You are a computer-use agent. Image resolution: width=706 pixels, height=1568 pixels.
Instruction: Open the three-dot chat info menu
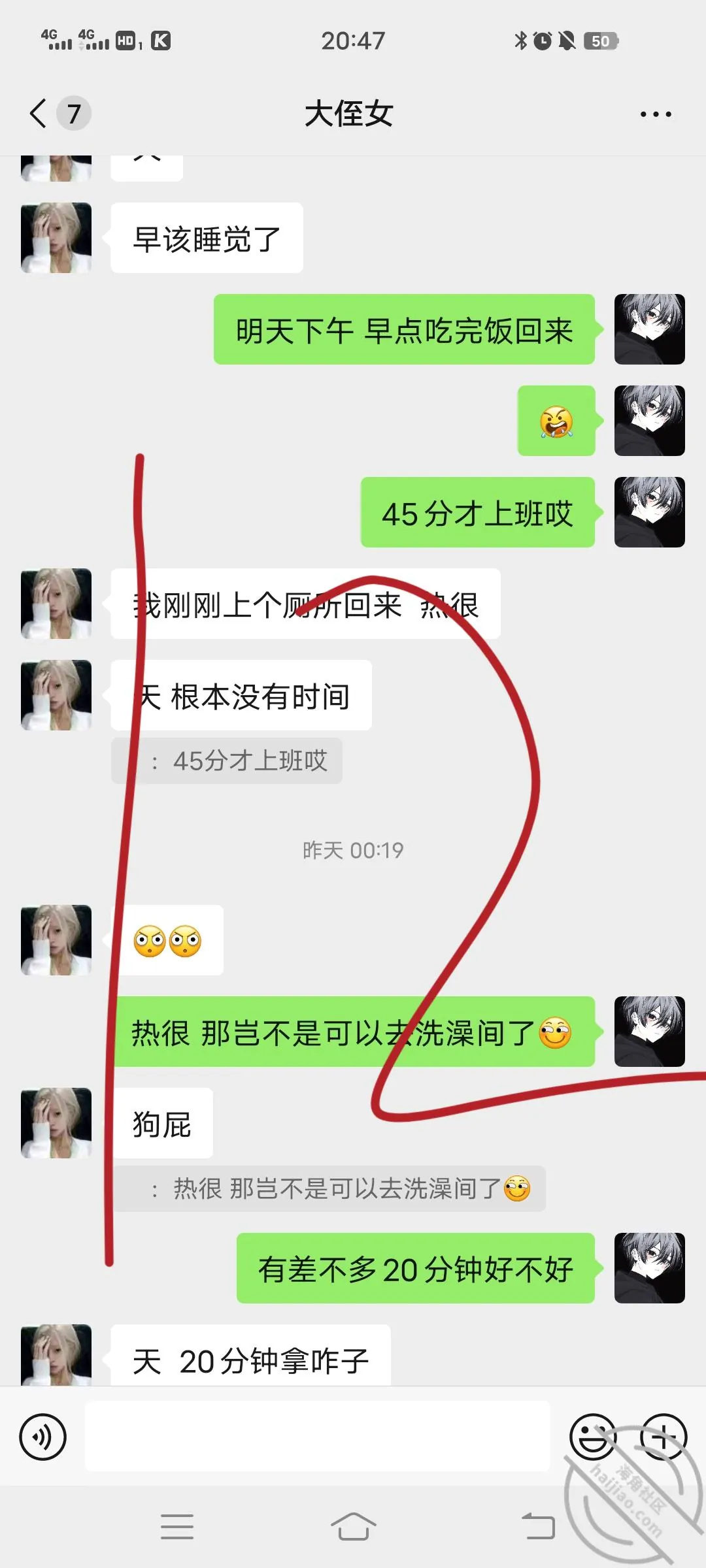point(656,114)
